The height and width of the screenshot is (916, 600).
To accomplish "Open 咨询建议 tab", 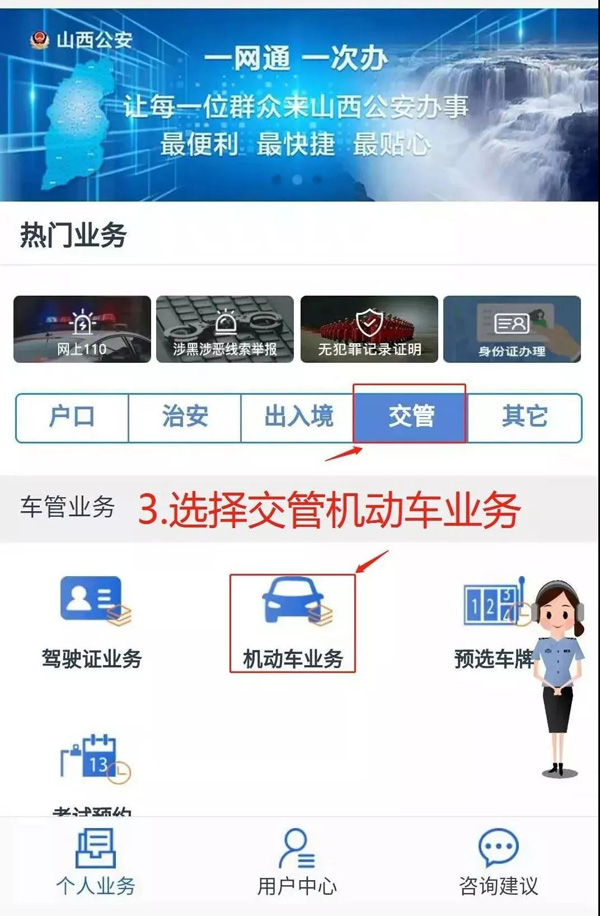I will (498, 862).
